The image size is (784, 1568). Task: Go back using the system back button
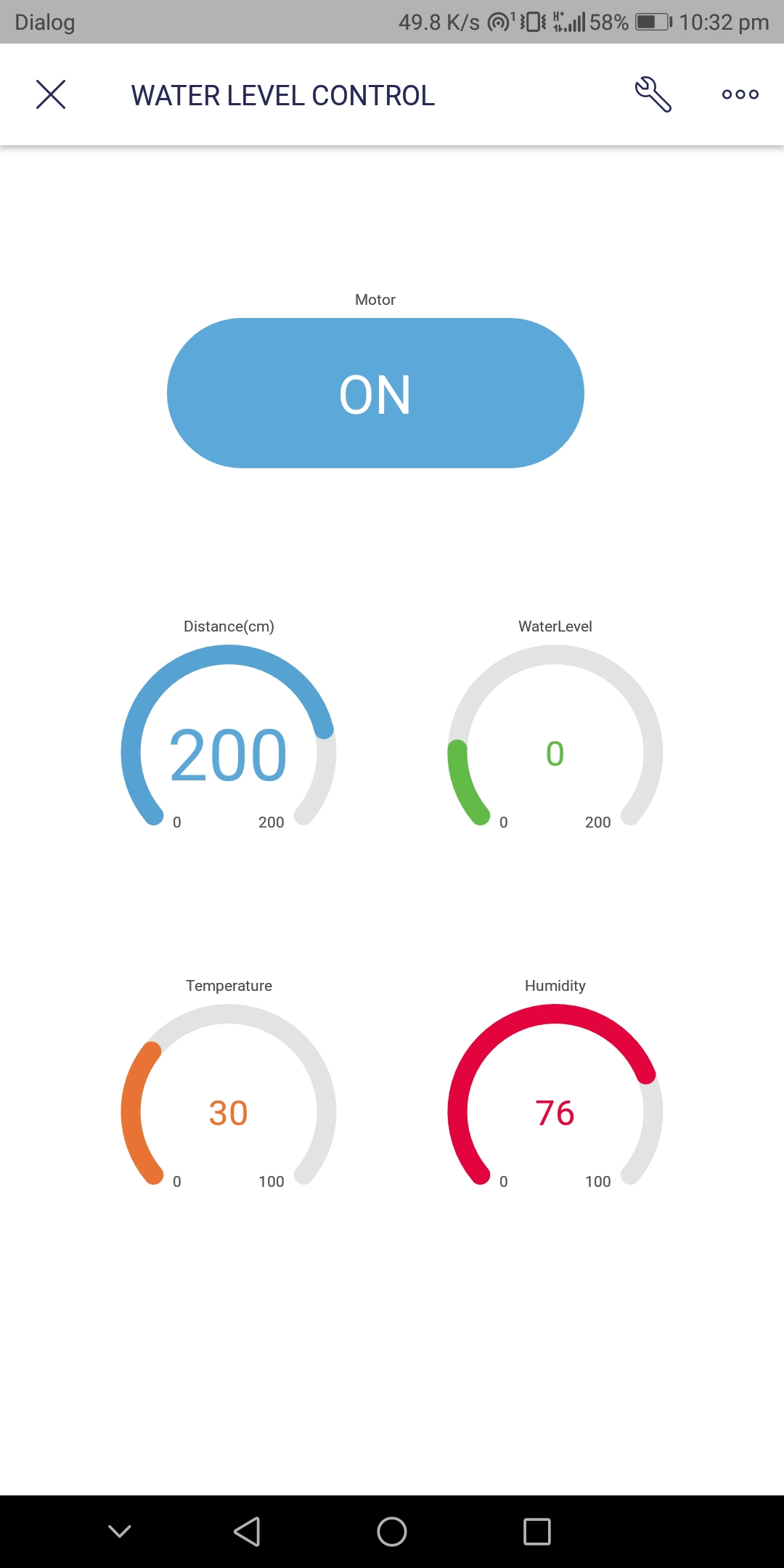tap(248, 1532)
